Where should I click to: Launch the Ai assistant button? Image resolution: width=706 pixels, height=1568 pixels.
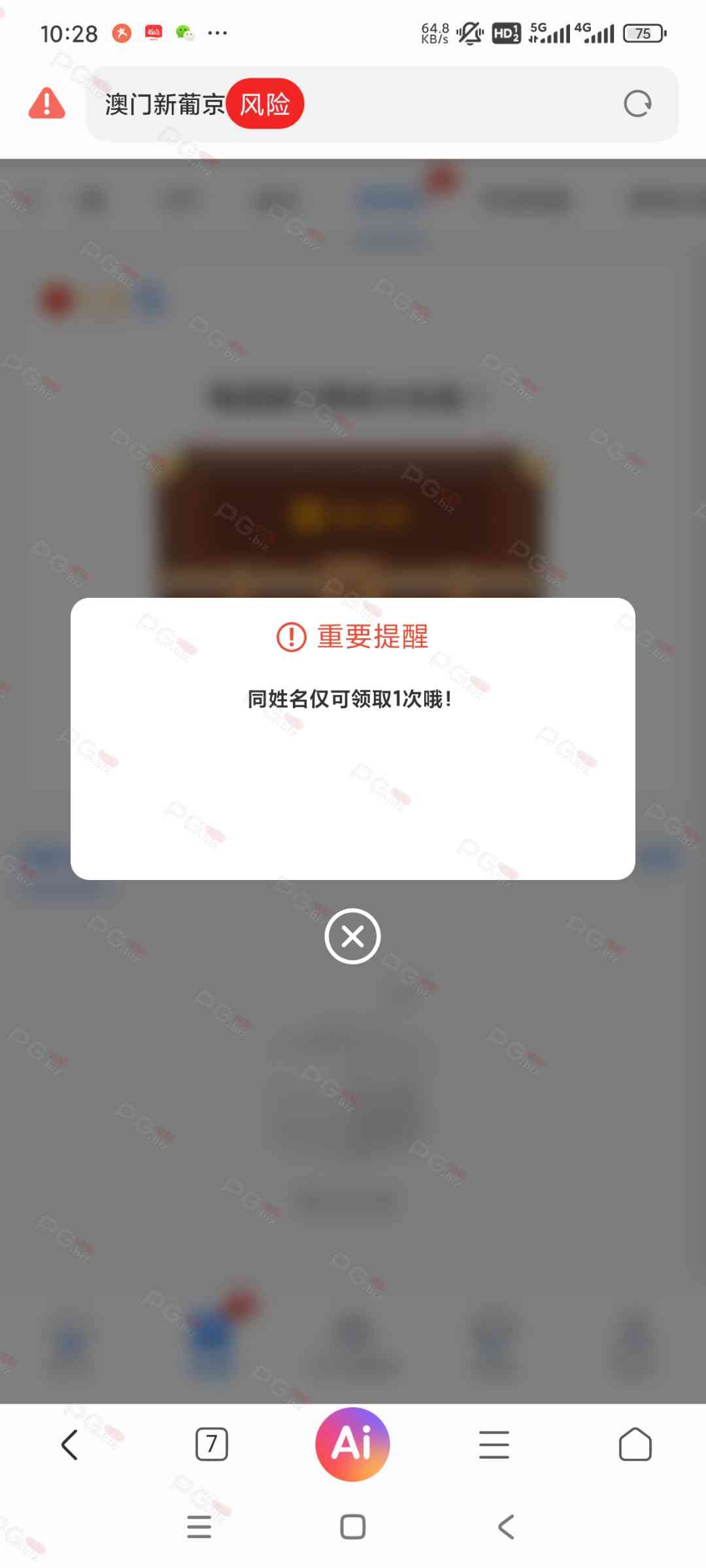point(352,1445)
